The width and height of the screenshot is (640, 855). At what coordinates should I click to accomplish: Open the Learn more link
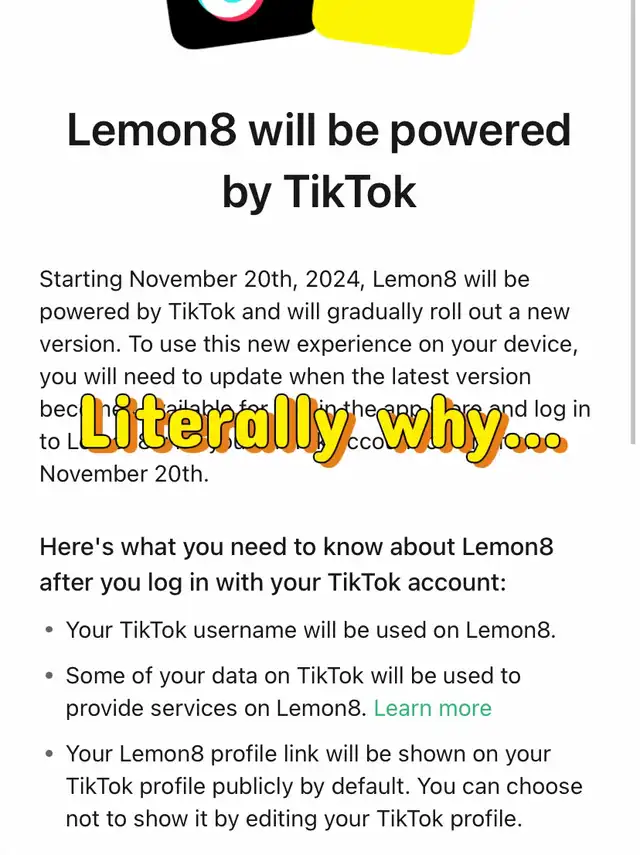[432, 708]
